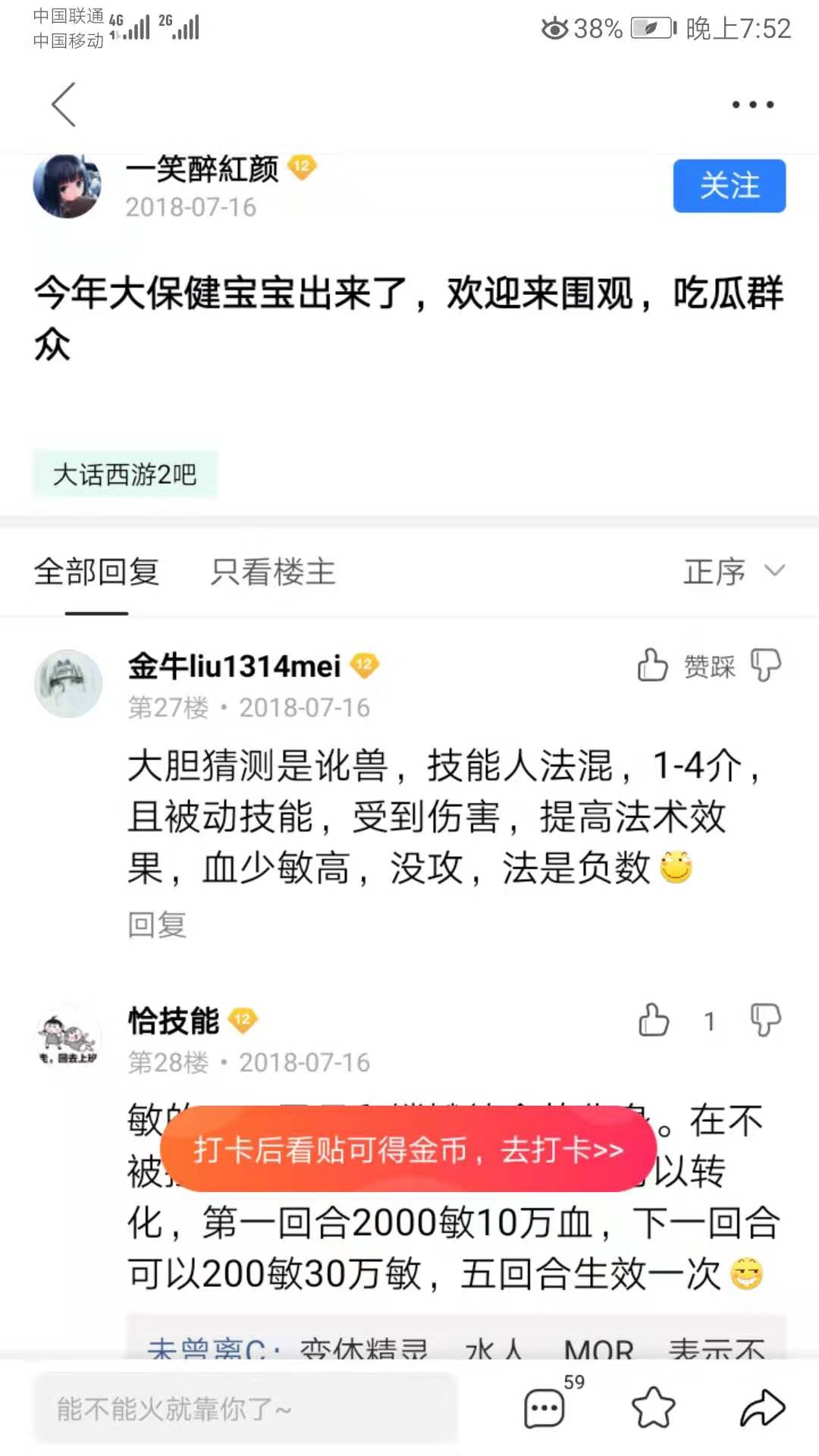Favorite this post with the star icon
This screenshot has width=819, height=1456.
pos(653,1408)
